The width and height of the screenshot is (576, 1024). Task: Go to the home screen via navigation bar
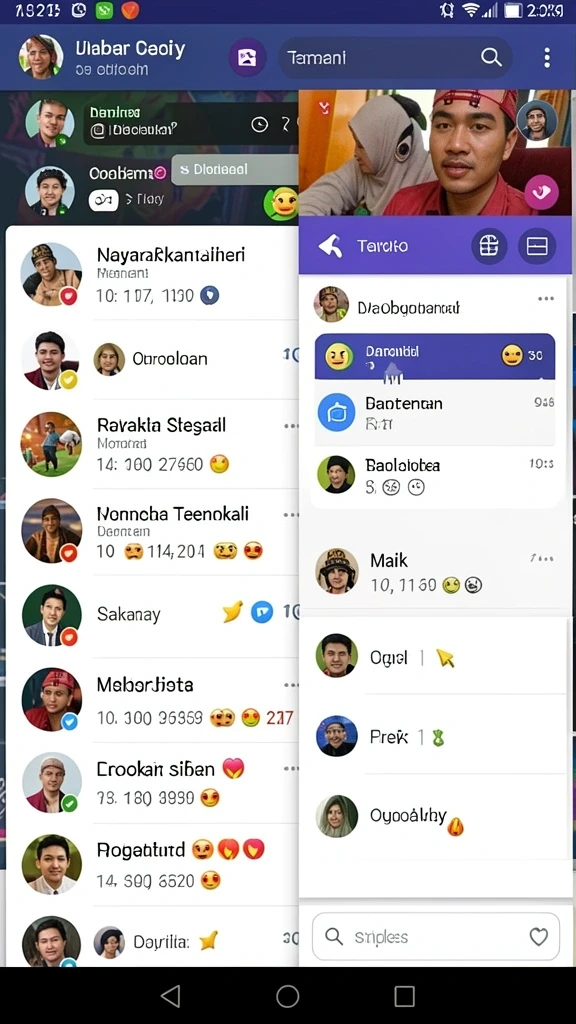tap(287, 996)
